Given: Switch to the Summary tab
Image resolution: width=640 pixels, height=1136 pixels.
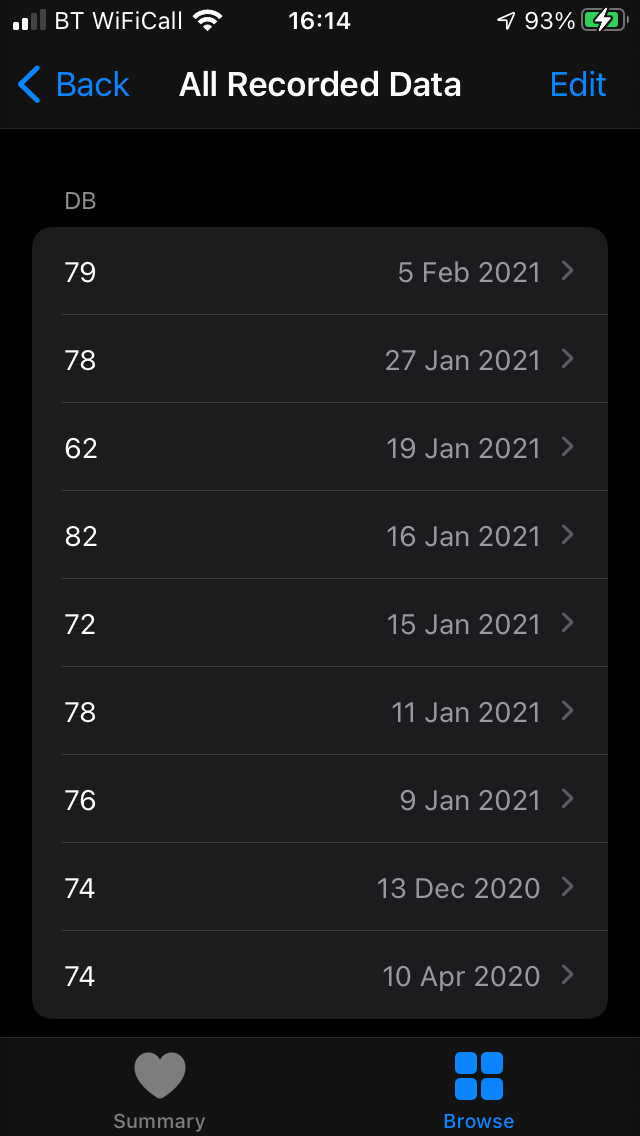Looking at the screenshot, I should pyautogui.click(x=159, y=1090).
